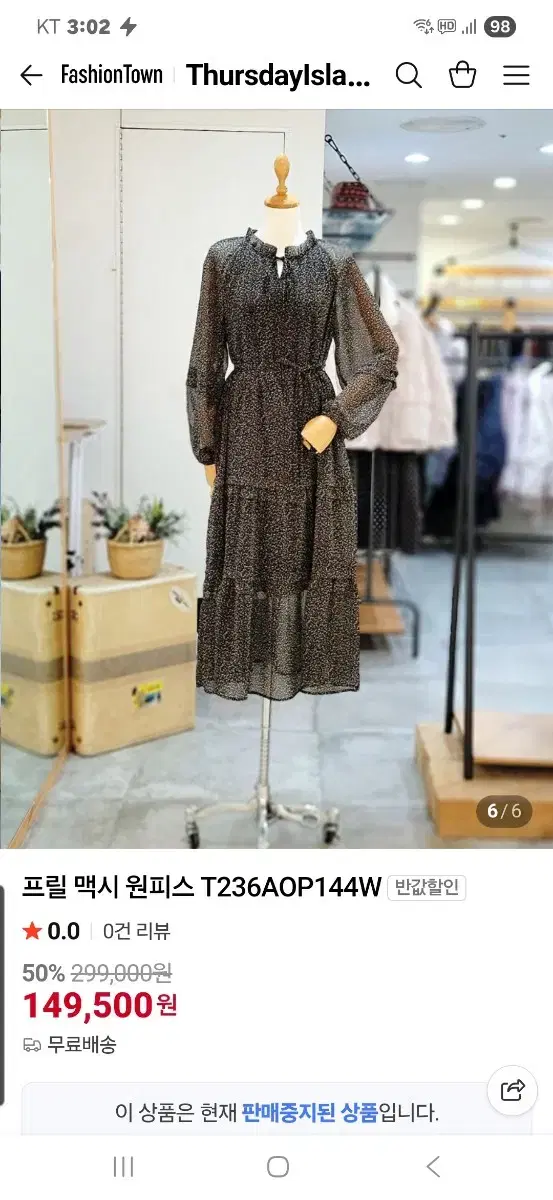Open the FashionTown home logo
Viewport: 553px width, 1200px height.
112,75
